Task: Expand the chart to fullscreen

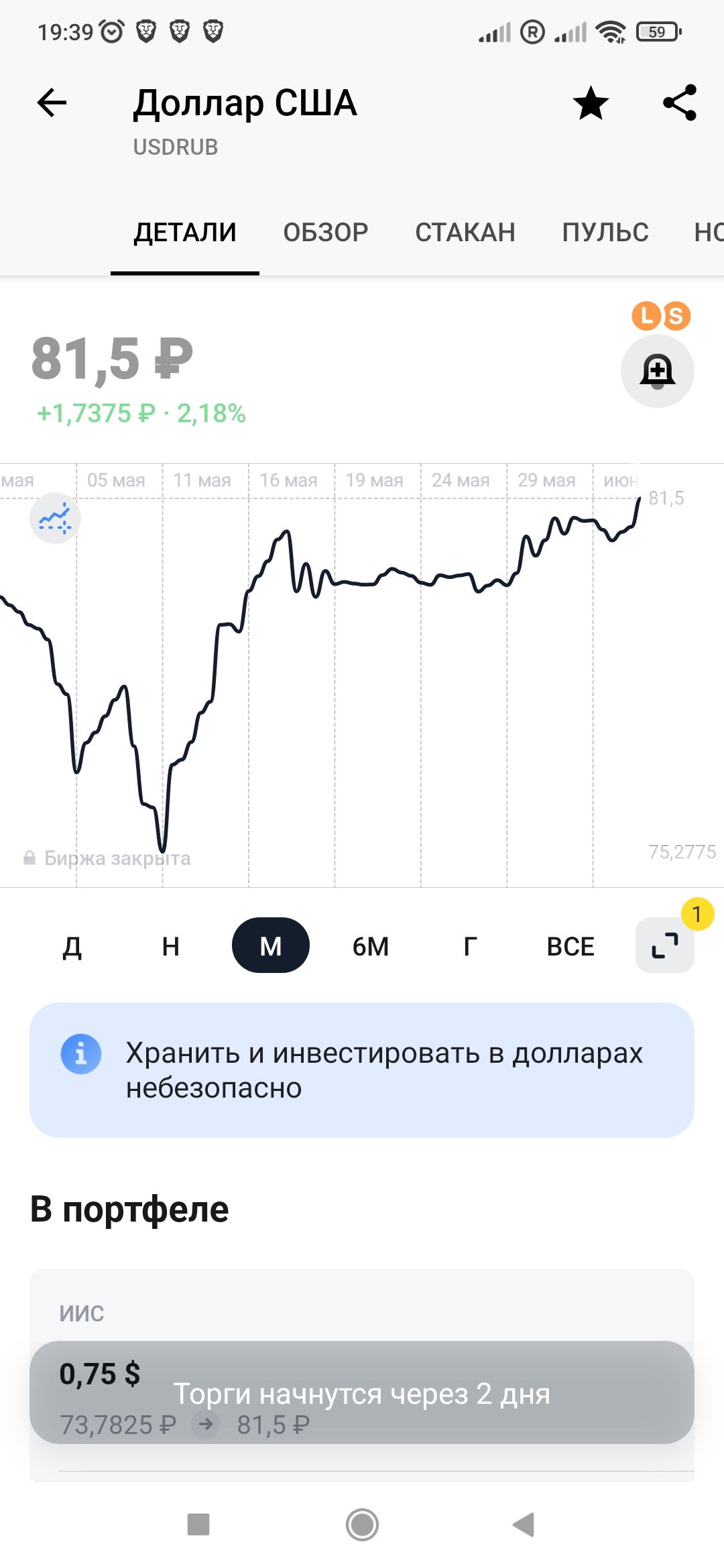Action: [x=664, y=945]
